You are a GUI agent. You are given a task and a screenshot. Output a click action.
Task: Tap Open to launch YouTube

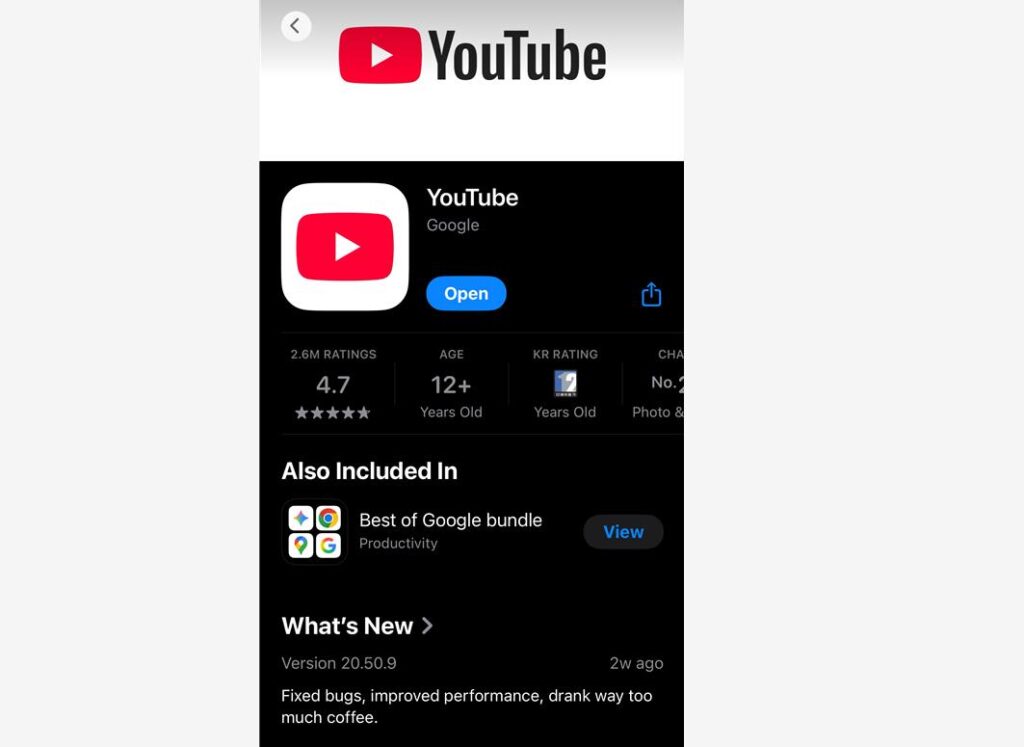tap(466, 293)
